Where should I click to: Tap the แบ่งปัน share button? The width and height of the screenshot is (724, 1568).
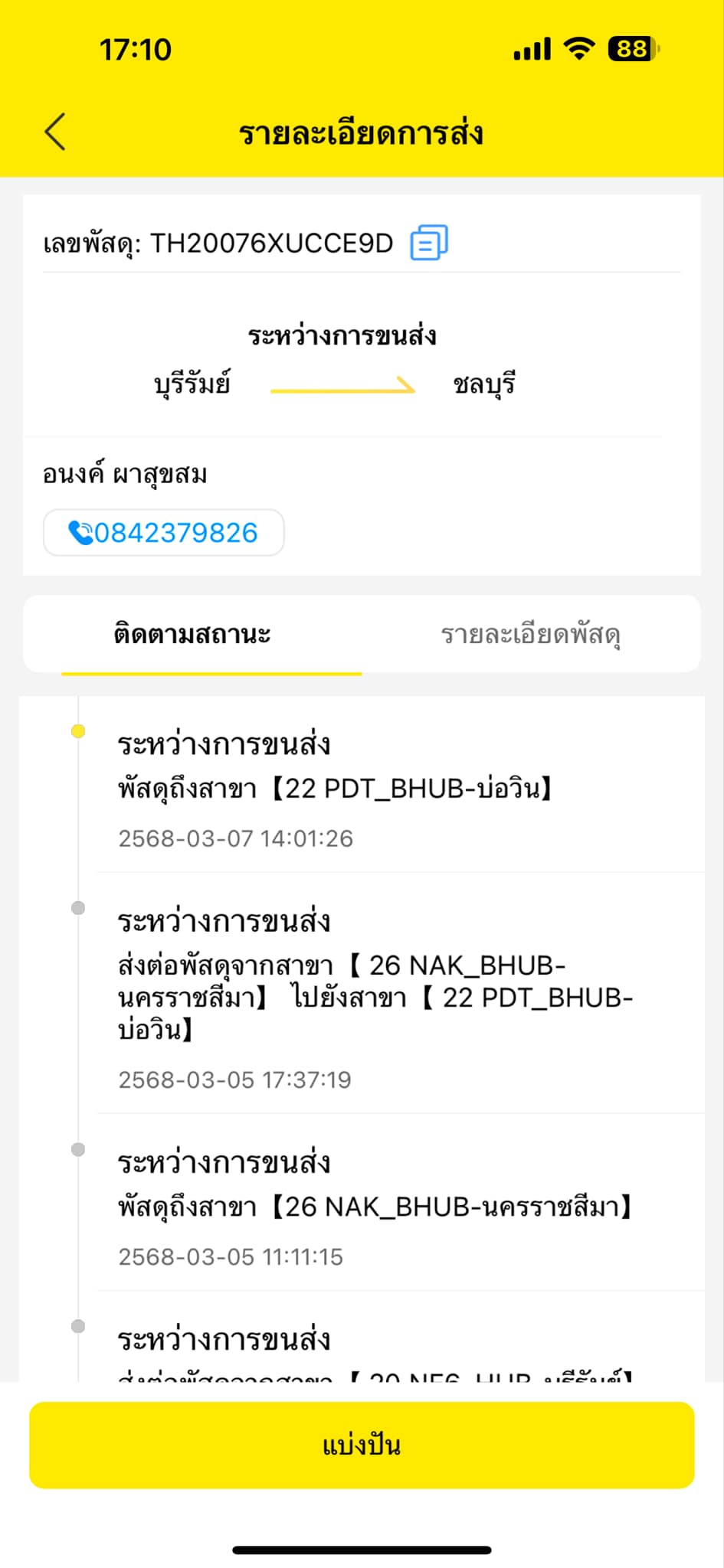[x=362, y=1445]
